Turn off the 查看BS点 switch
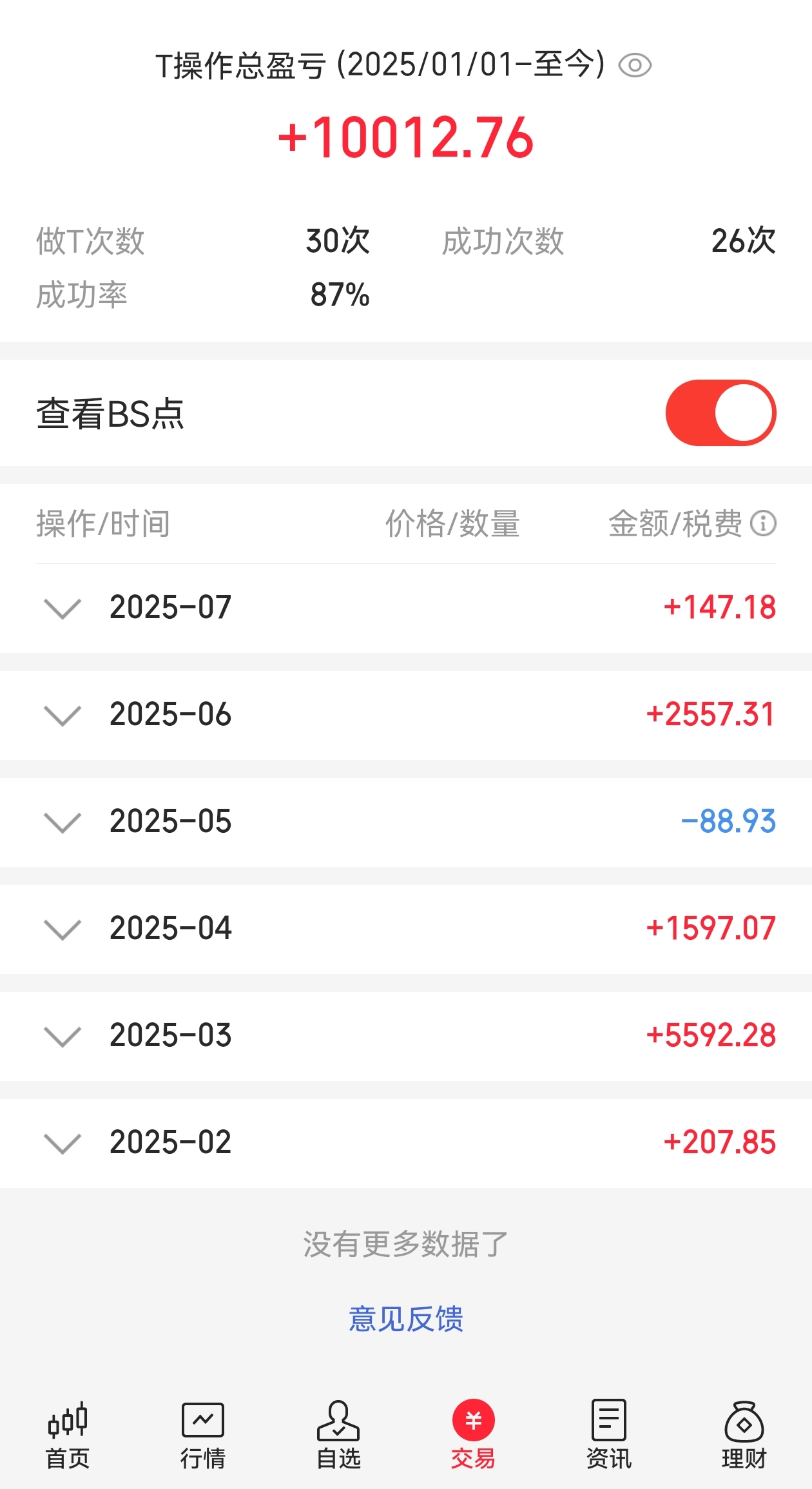This screenshot has height=1489, width=812. (720, 413)
